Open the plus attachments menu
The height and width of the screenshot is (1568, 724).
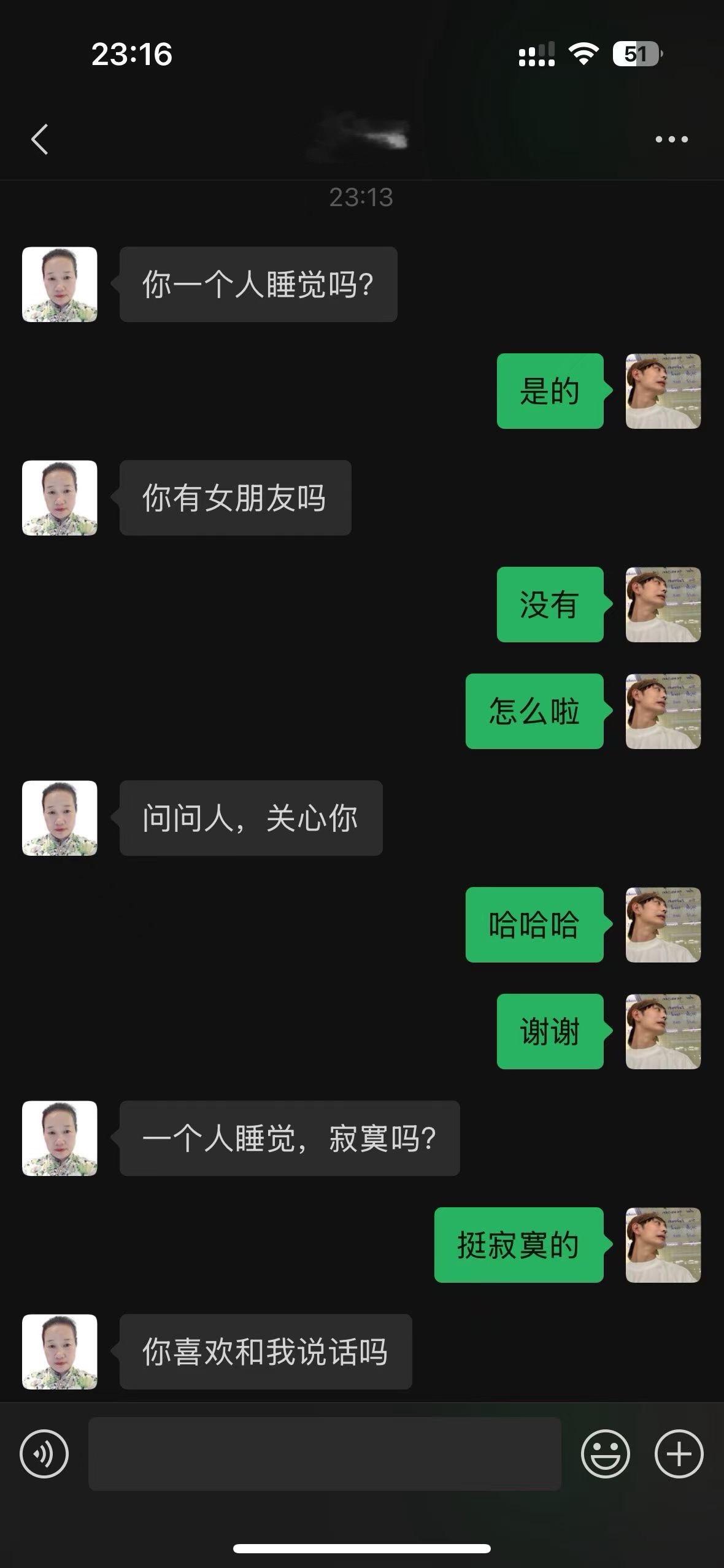click(x=679, y=1453)
